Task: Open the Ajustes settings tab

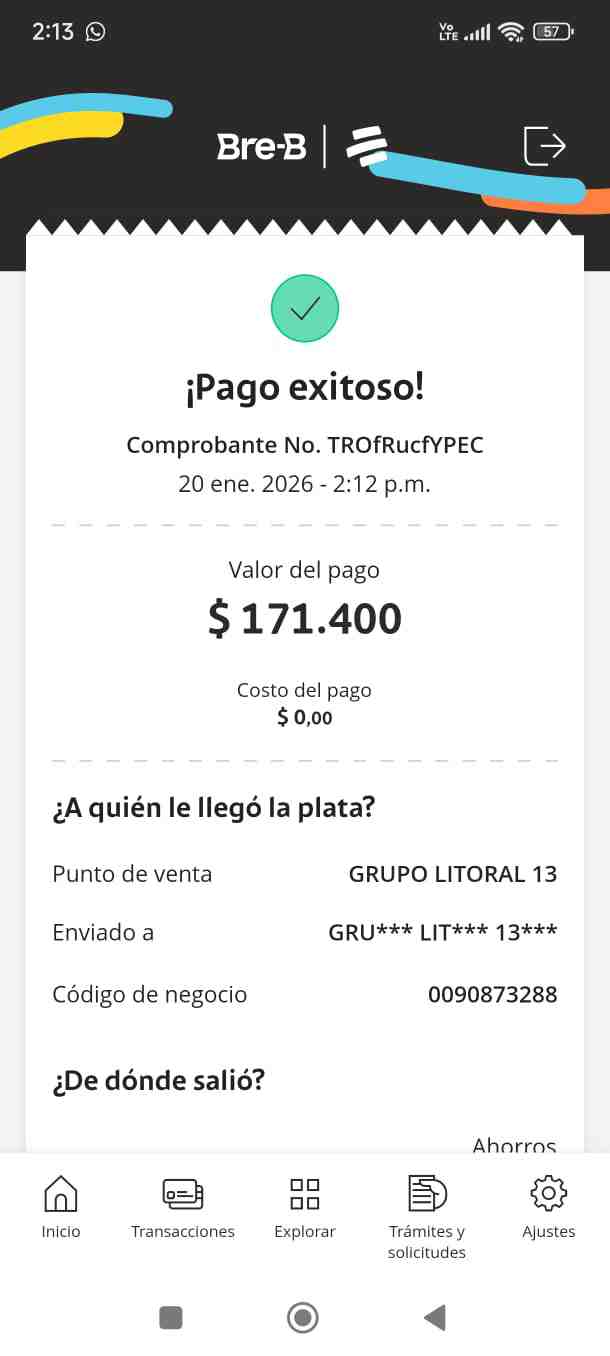Action: point(549,1208)
